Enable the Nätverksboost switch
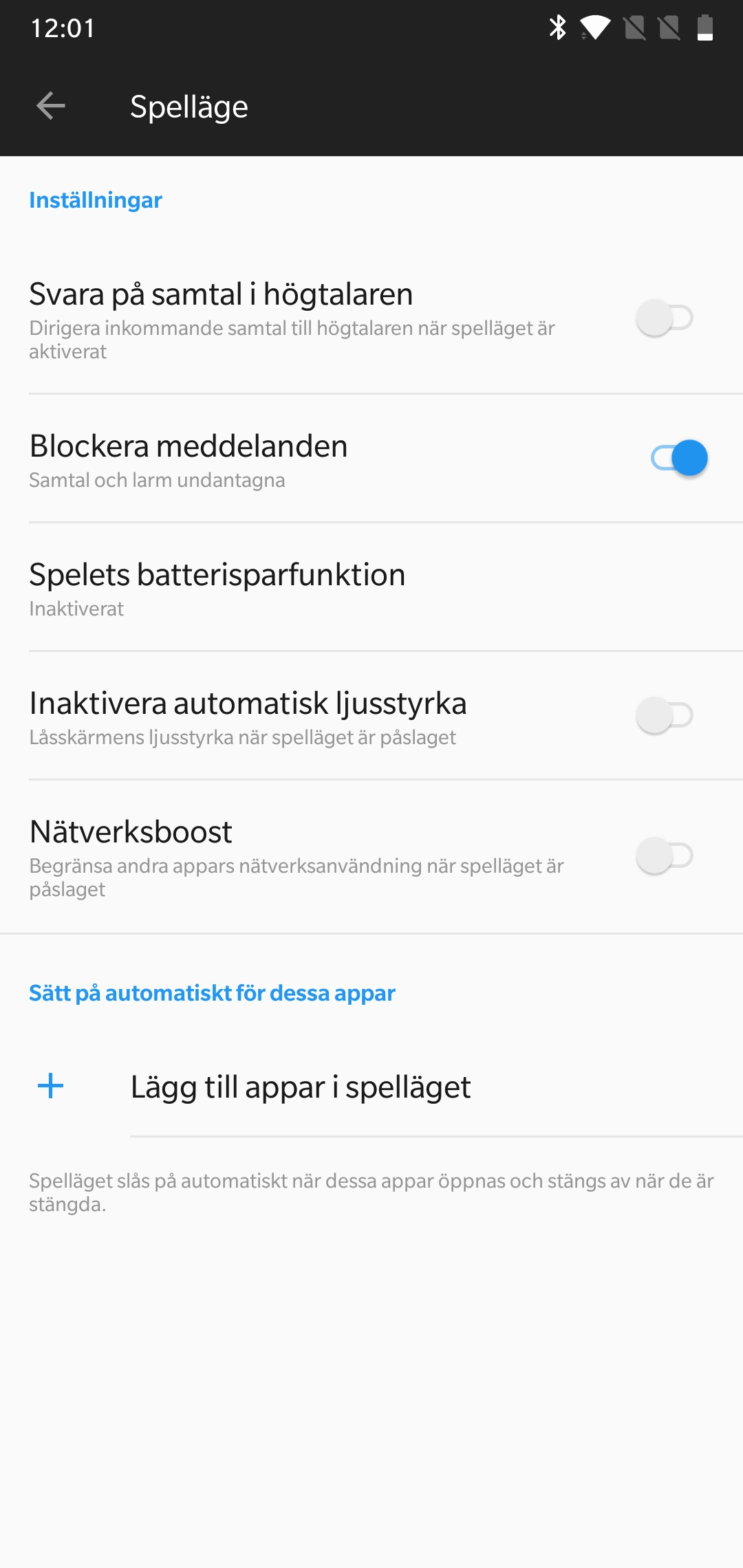743x1568 pixels. click(x=665, y=856)
